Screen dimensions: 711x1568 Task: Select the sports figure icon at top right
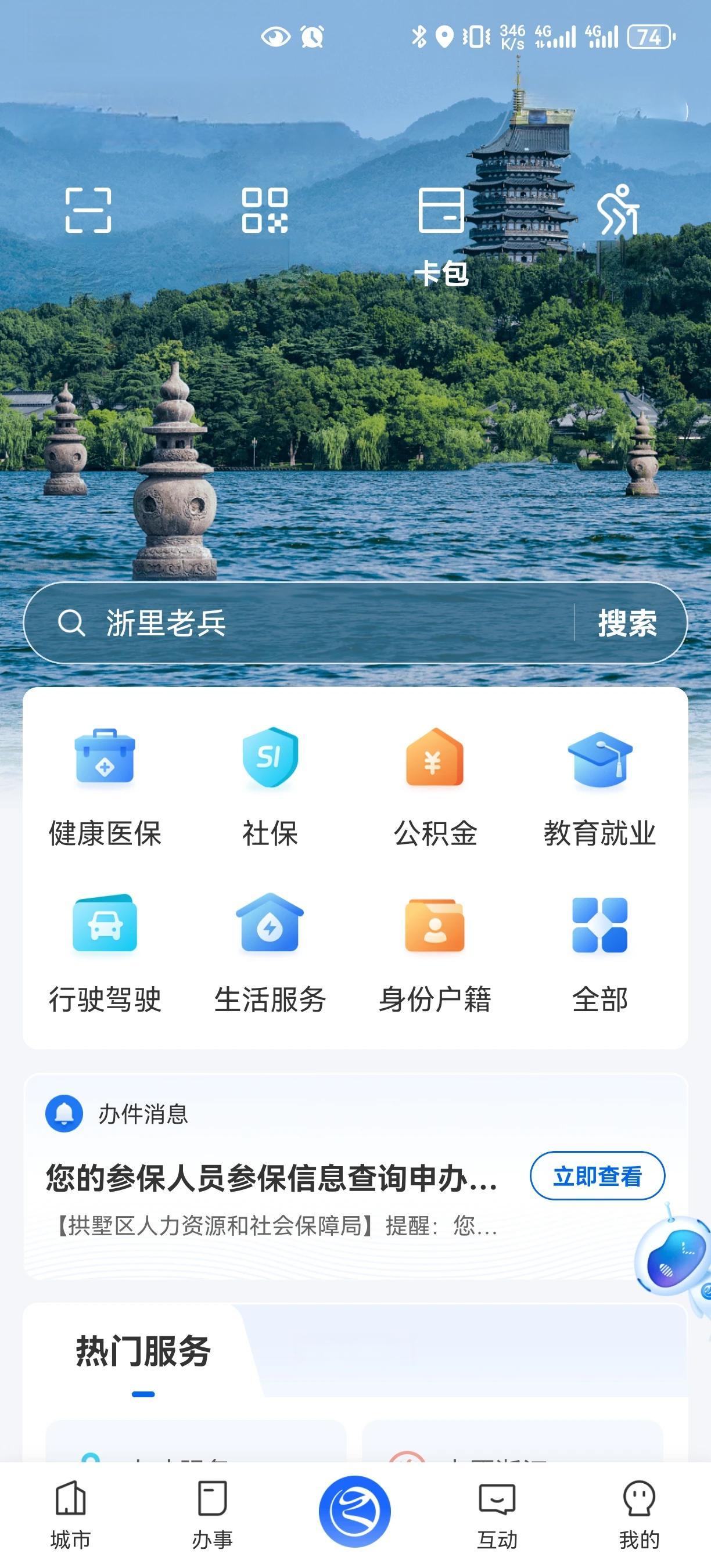point(621,211)
